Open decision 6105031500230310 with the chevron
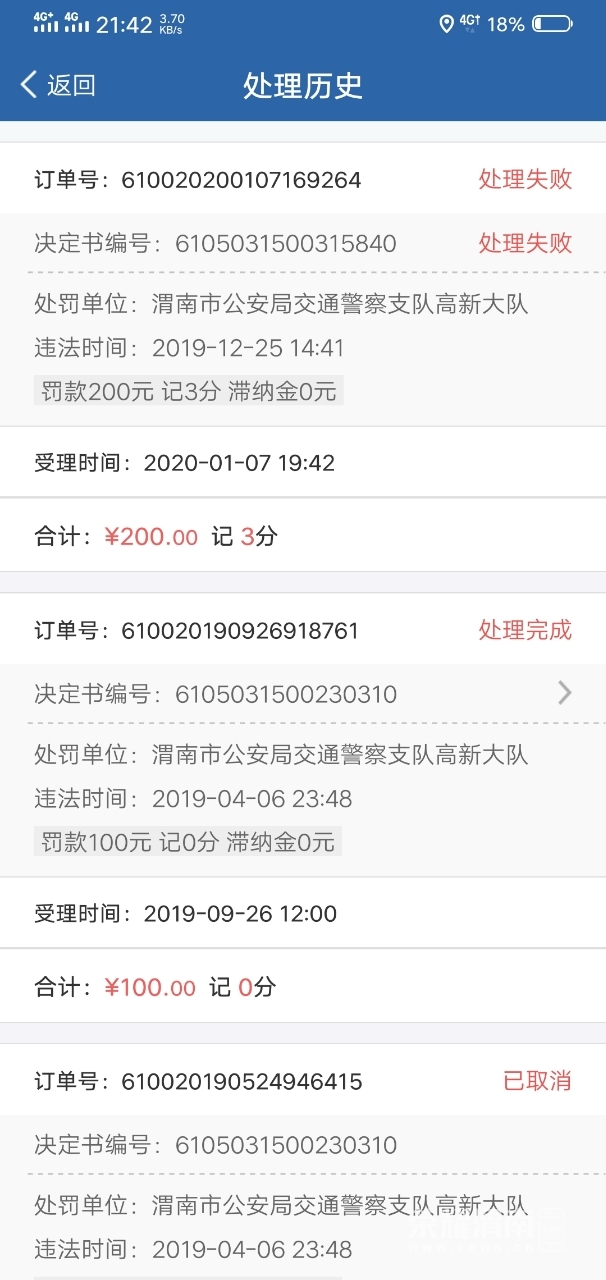Image resolution: width=606 pixels, height=1280 pixels. coord(565,692)
